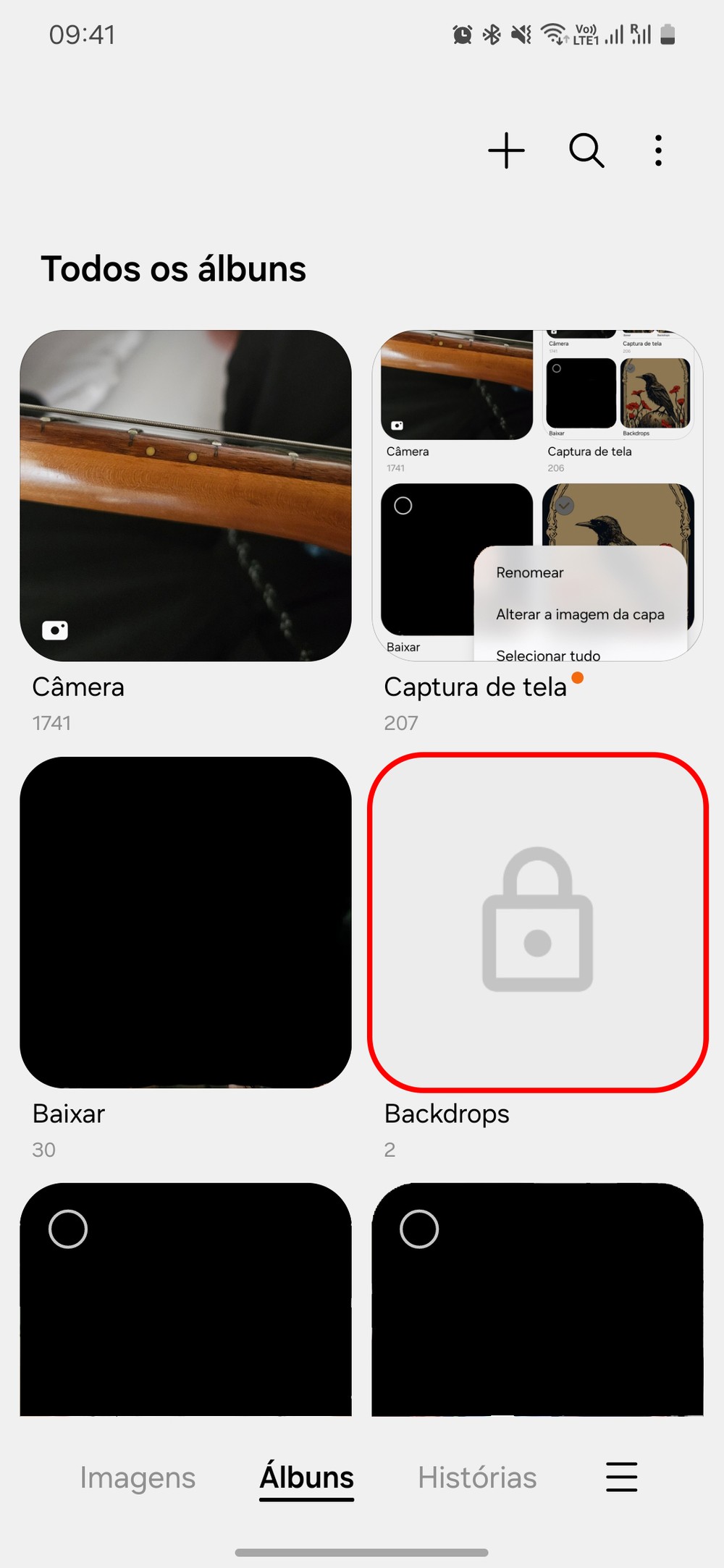The height and width of the screenshot is (1568, 724).
Task: Open the Captura de tela album
Action: [537, 496]
